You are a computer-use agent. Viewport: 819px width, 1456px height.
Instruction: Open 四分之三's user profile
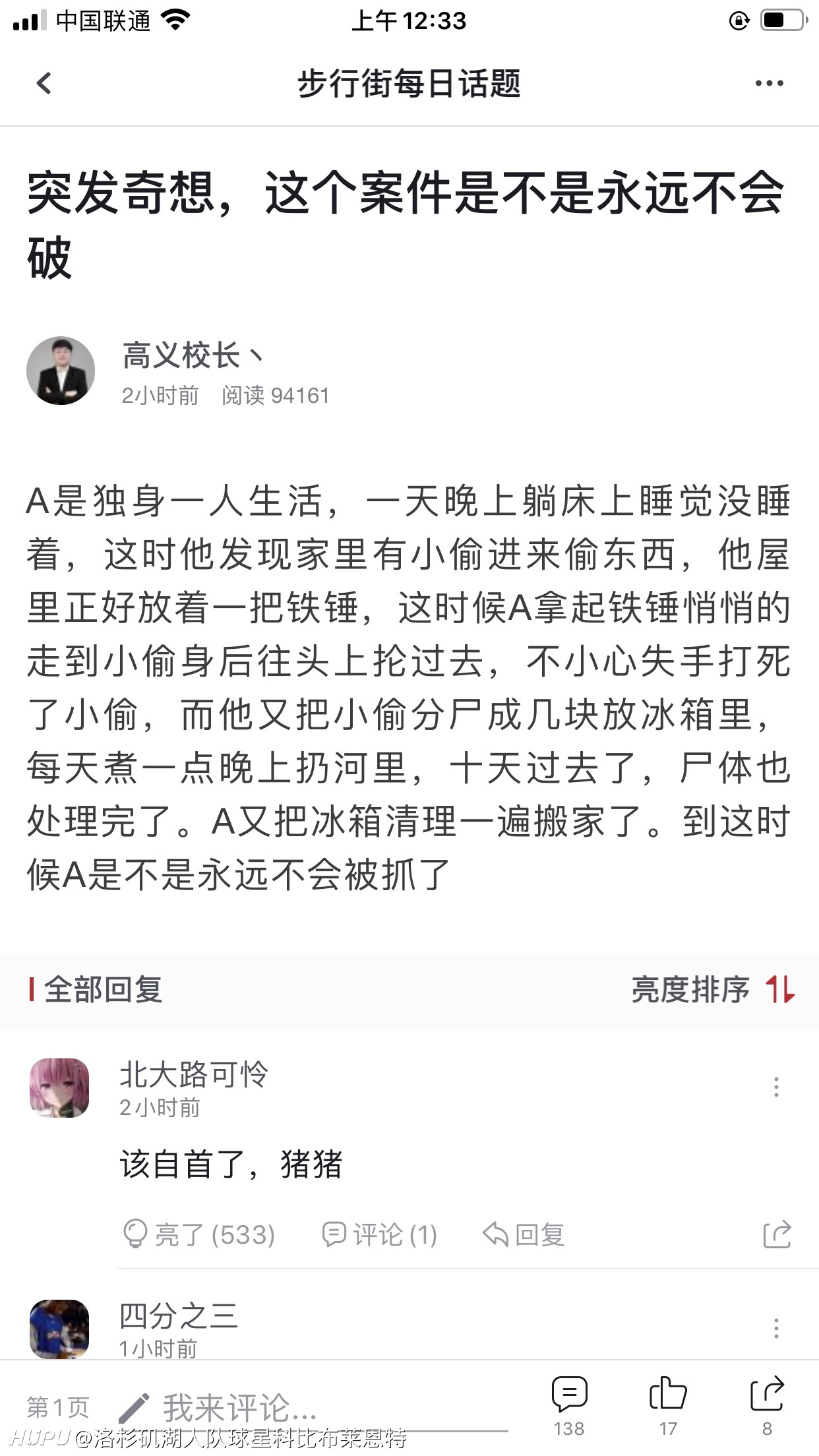(59, 1329)
